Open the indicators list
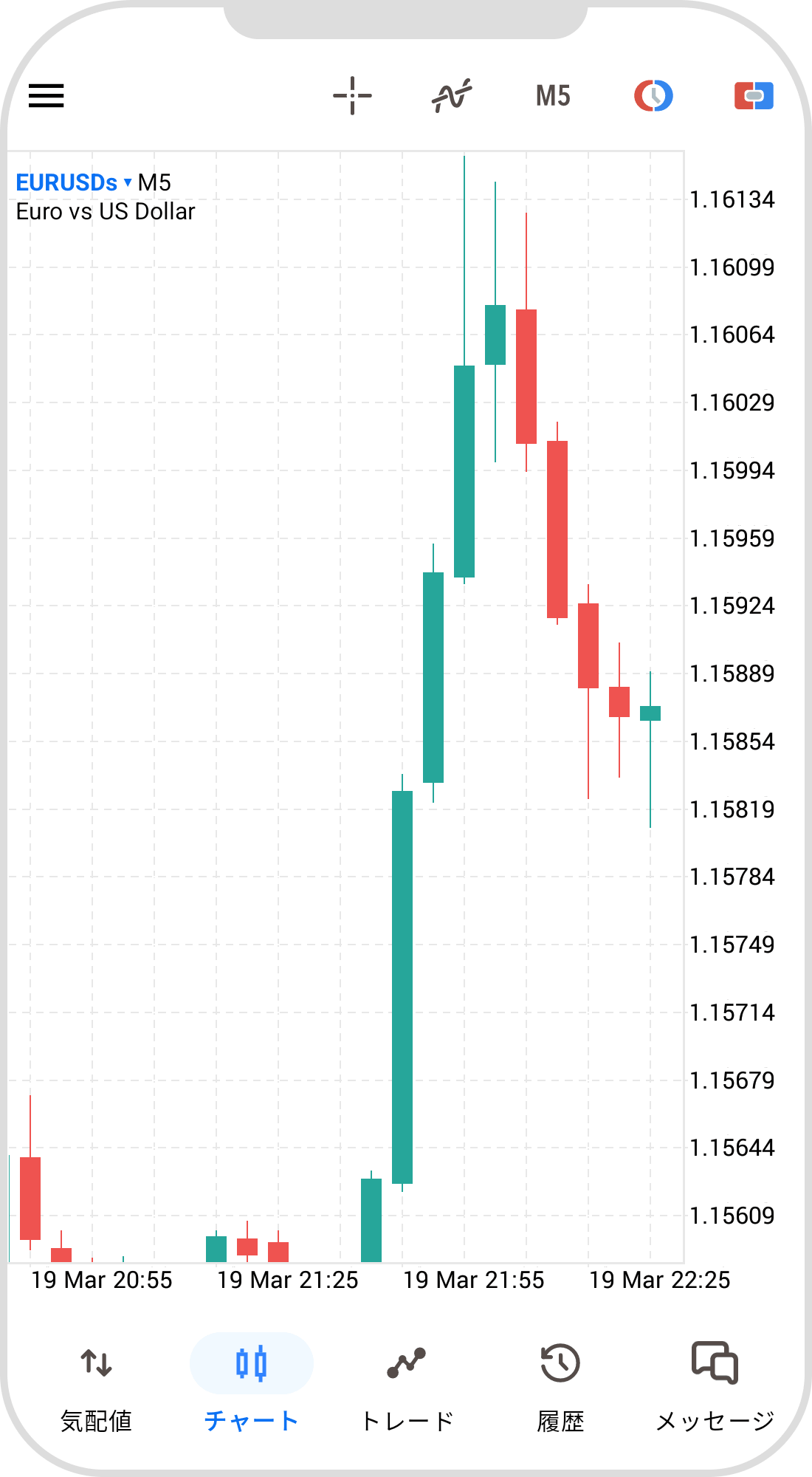The height and width of the screenshot is (1477, 812). click(452, 96)
